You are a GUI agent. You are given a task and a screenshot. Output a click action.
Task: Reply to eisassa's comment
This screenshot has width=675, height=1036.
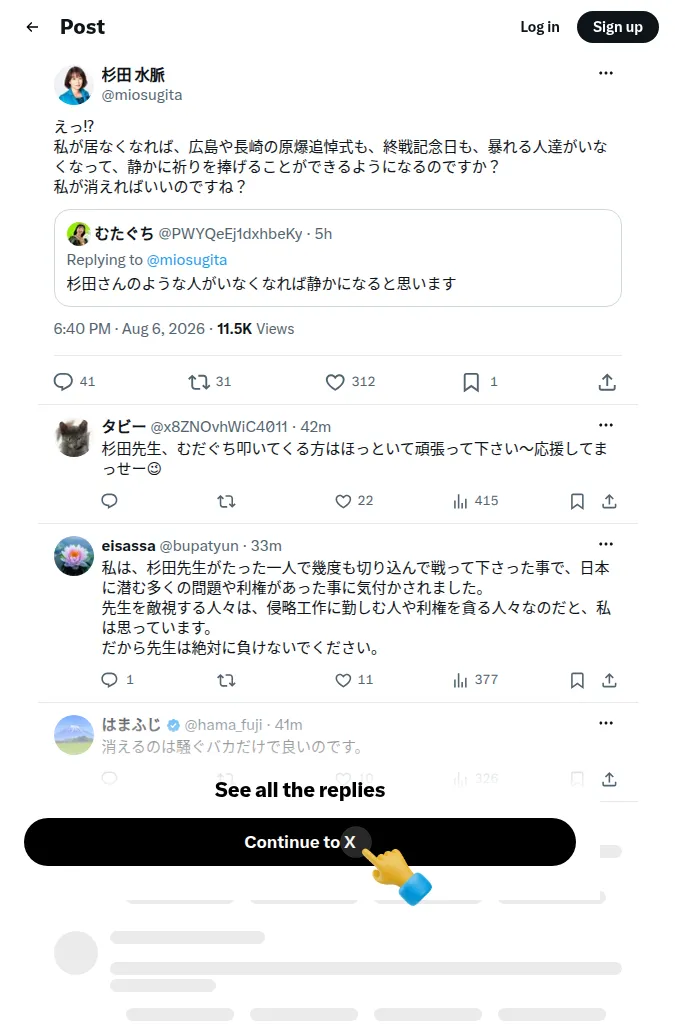pyautogui.click(x=110, y=680)
